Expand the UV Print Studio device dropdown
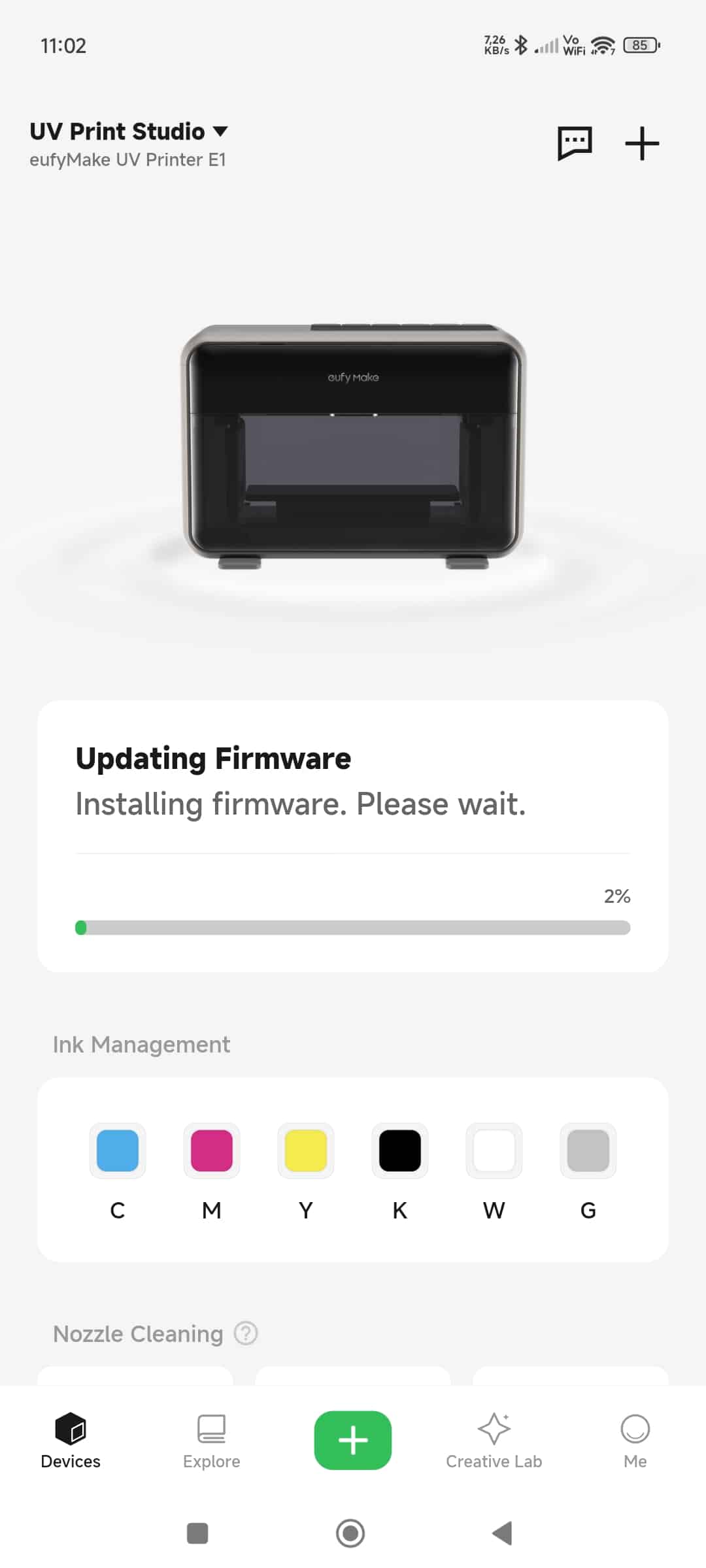The image size is (706, 1568). (x=129, y=131)
